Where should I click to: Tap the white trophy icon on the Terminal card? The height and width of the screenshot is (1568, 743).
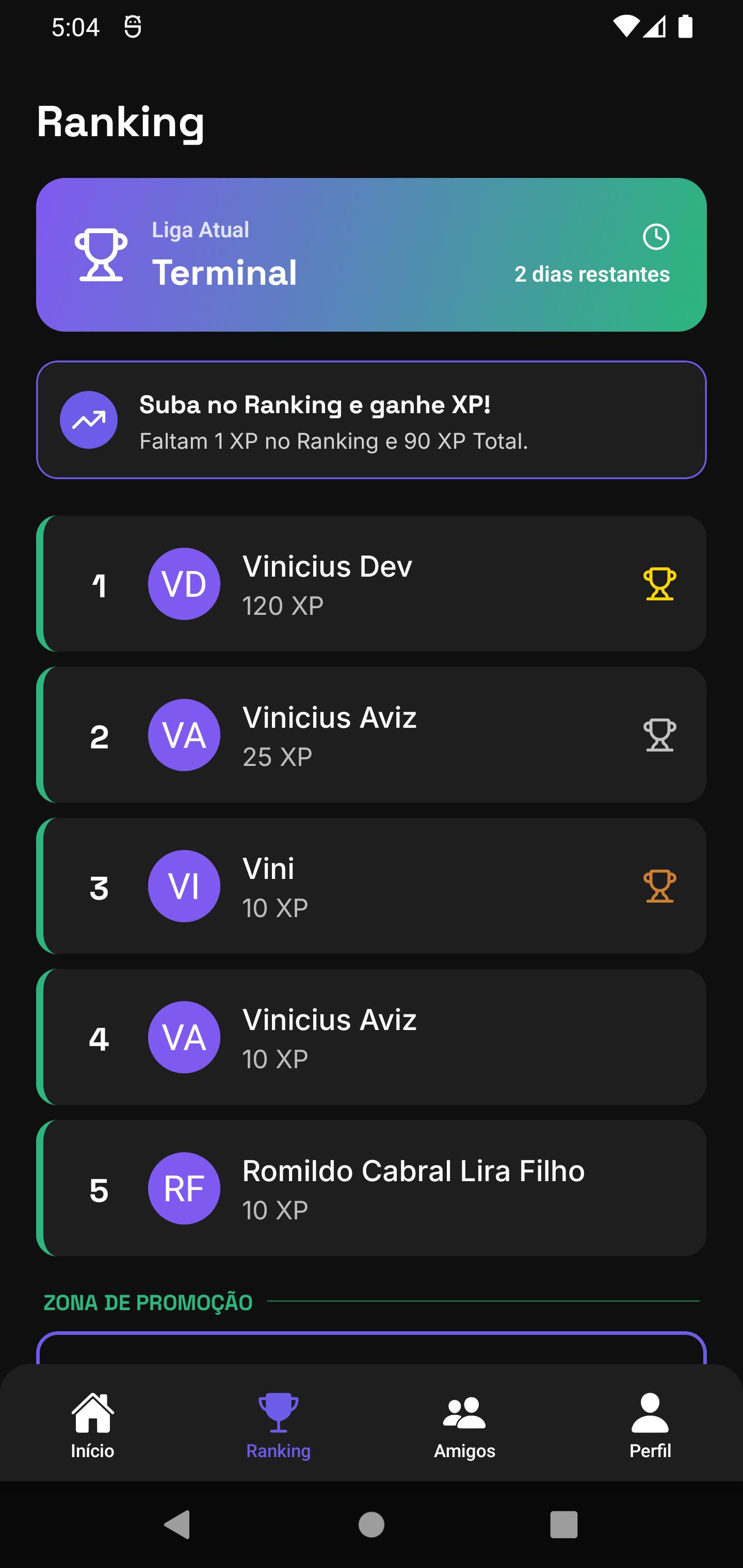point(99,257)
